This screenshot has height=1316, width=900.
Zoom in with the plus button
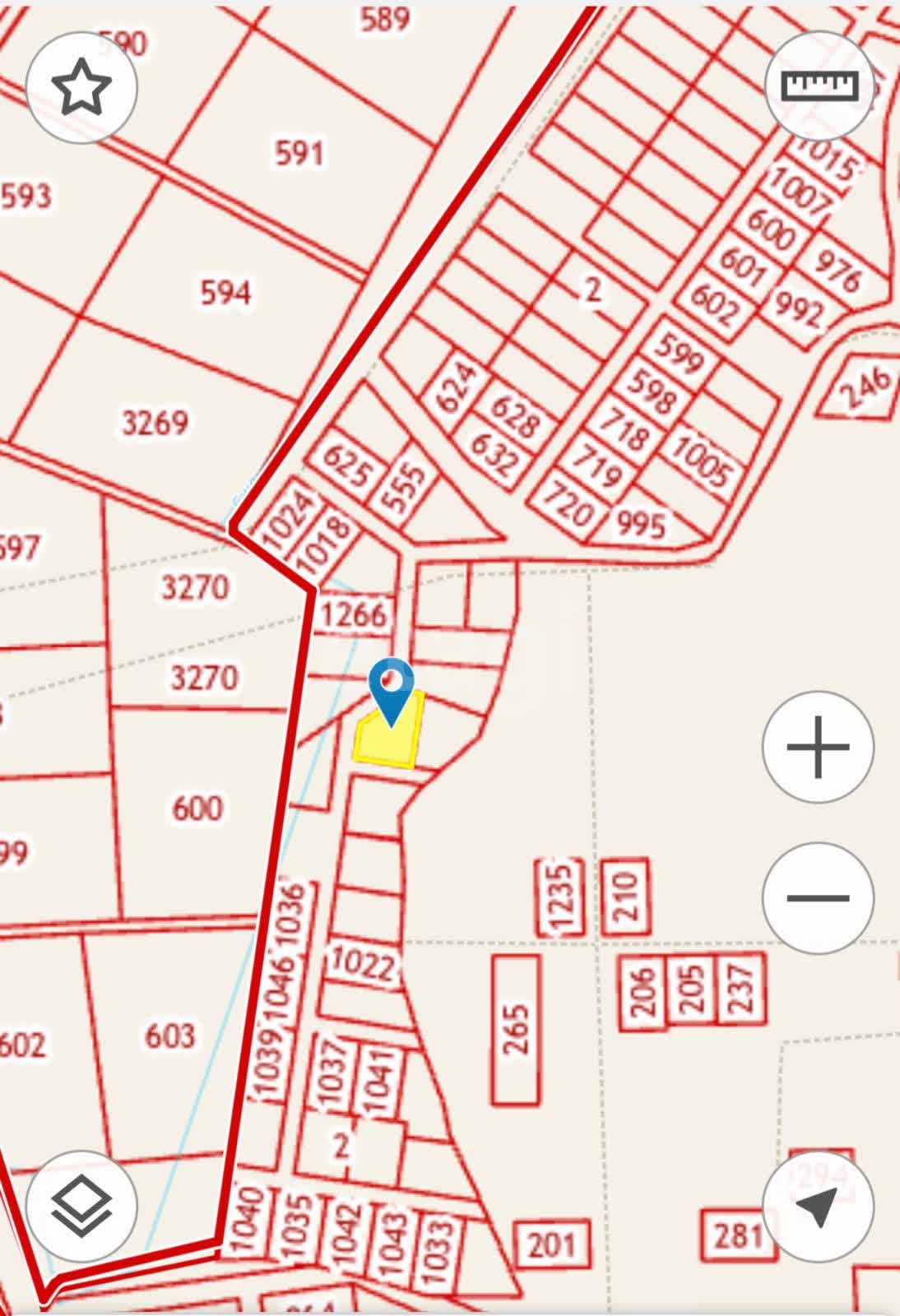818,747
